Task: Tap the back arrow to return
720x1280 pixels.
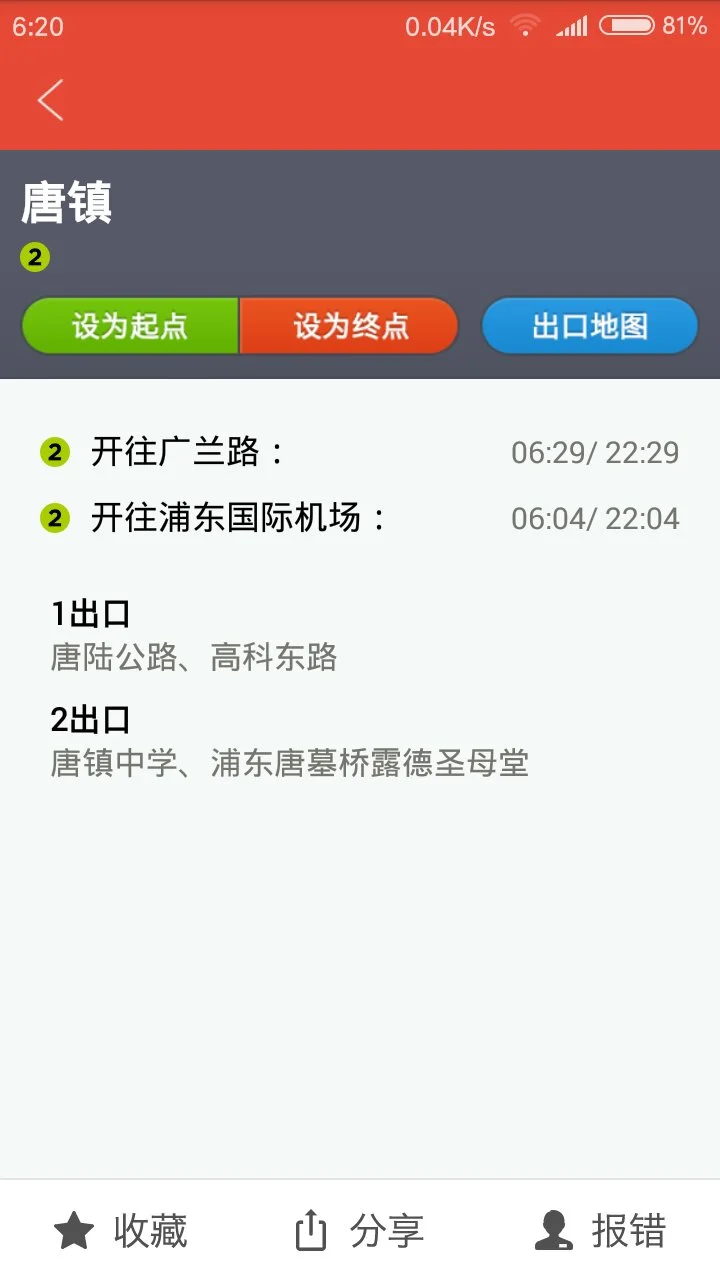Action: [x=50, y=100]
